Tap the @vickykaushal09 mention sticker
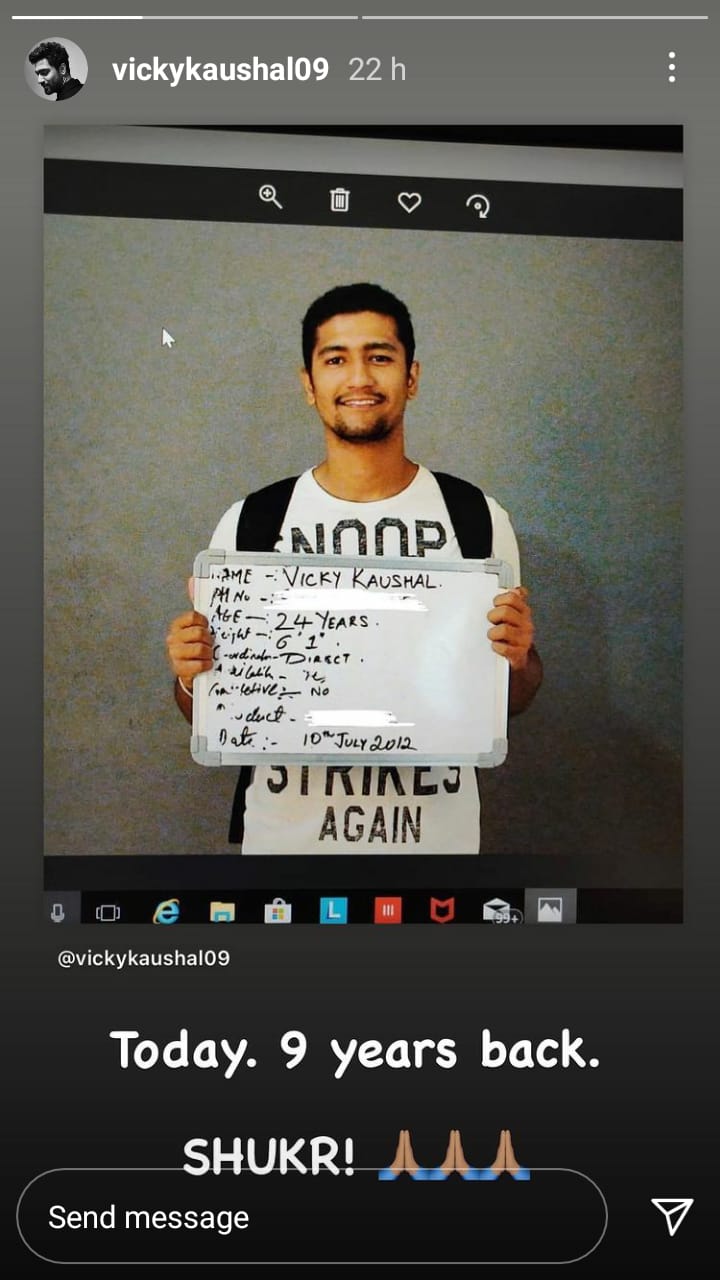 pos(143,958)
